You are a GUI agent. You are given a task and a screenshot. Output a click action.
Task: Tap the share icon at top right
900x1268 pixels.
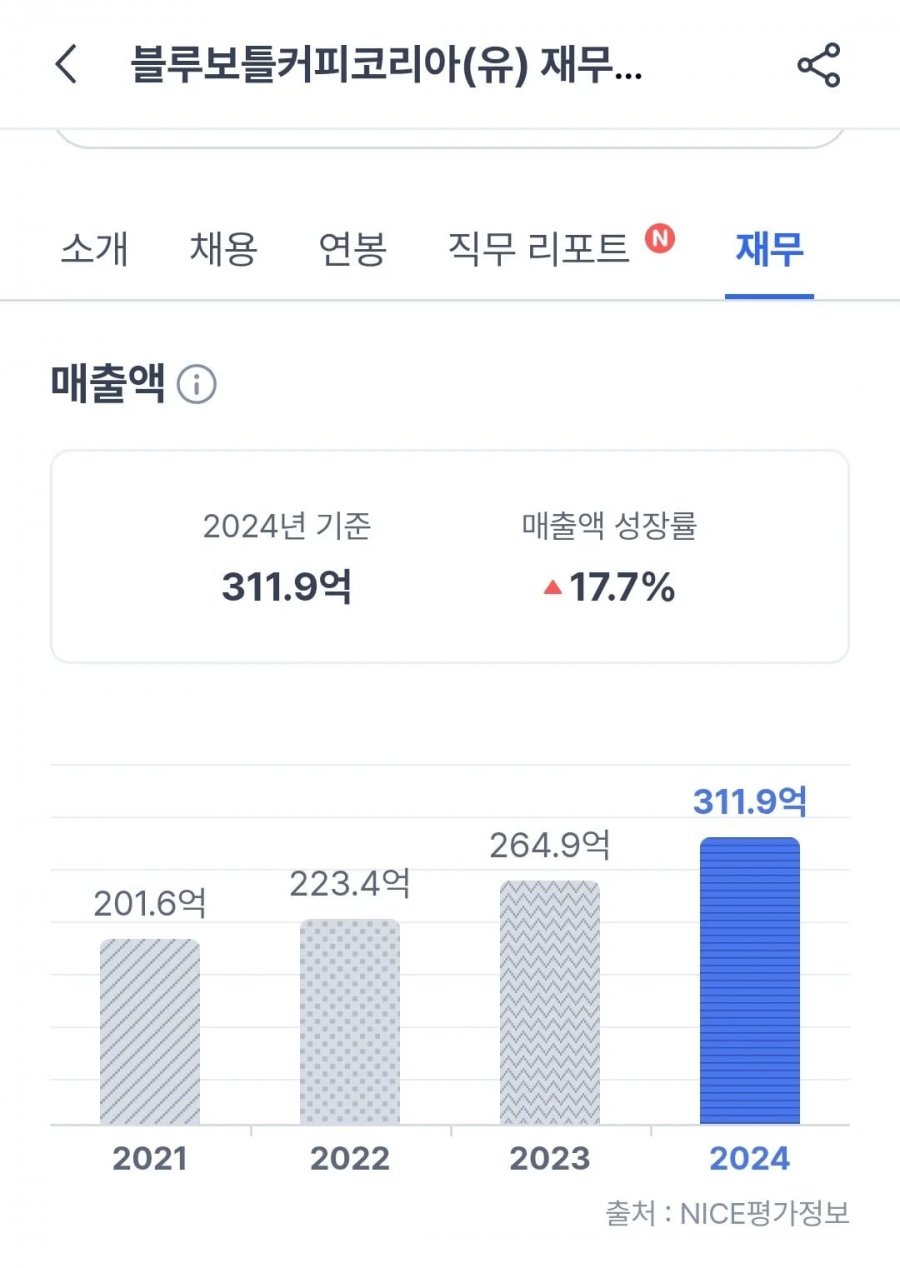[x=816, y=66]
